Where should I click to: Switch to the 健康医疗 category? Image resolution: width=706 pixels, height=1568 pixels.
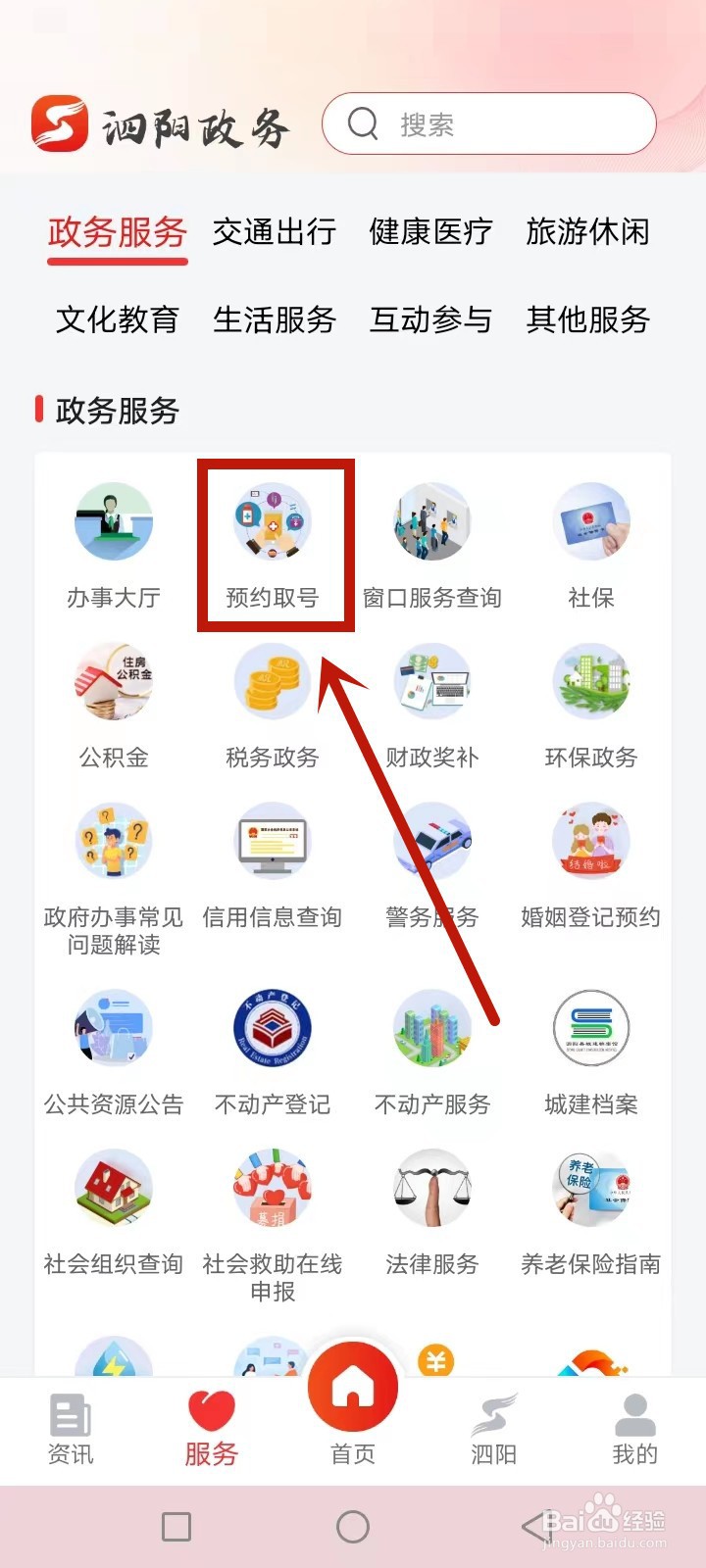click(431, 233)
